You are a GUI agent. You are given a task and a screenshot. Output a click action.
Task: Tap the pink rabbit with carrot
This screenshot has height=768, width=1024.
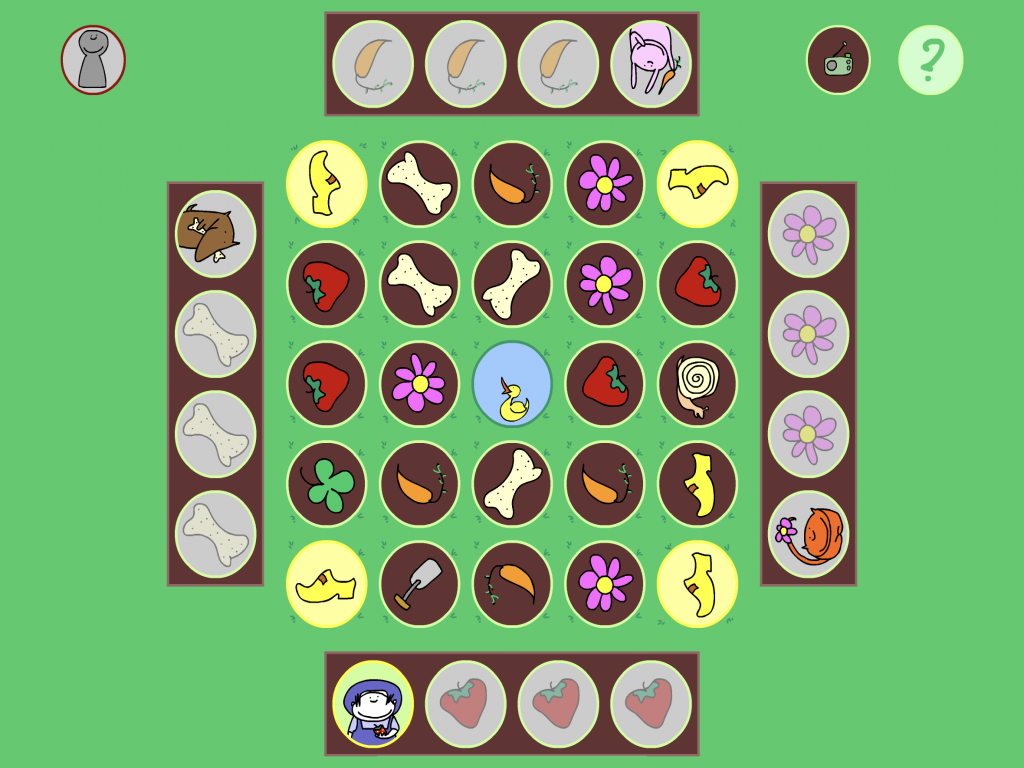[x=651, y=64]
